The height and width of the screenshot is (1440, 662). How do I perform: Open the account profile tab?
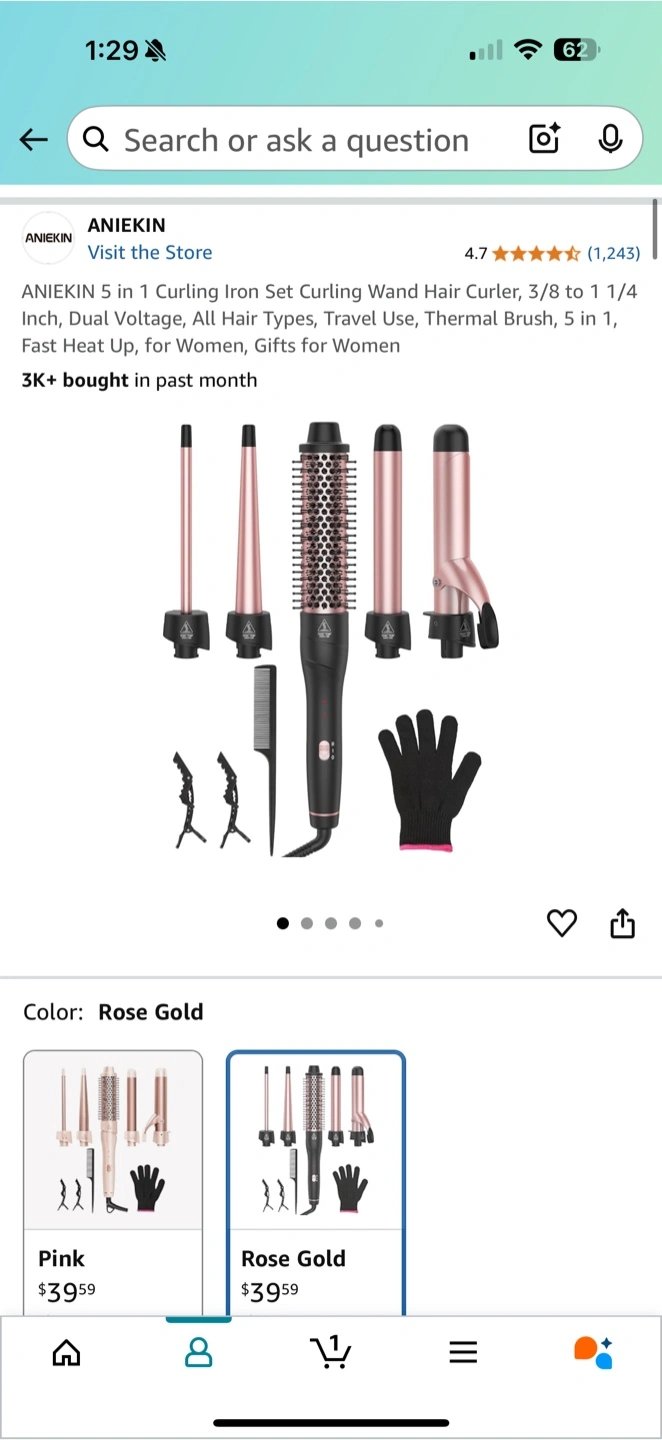click(x=199, y=1353)
